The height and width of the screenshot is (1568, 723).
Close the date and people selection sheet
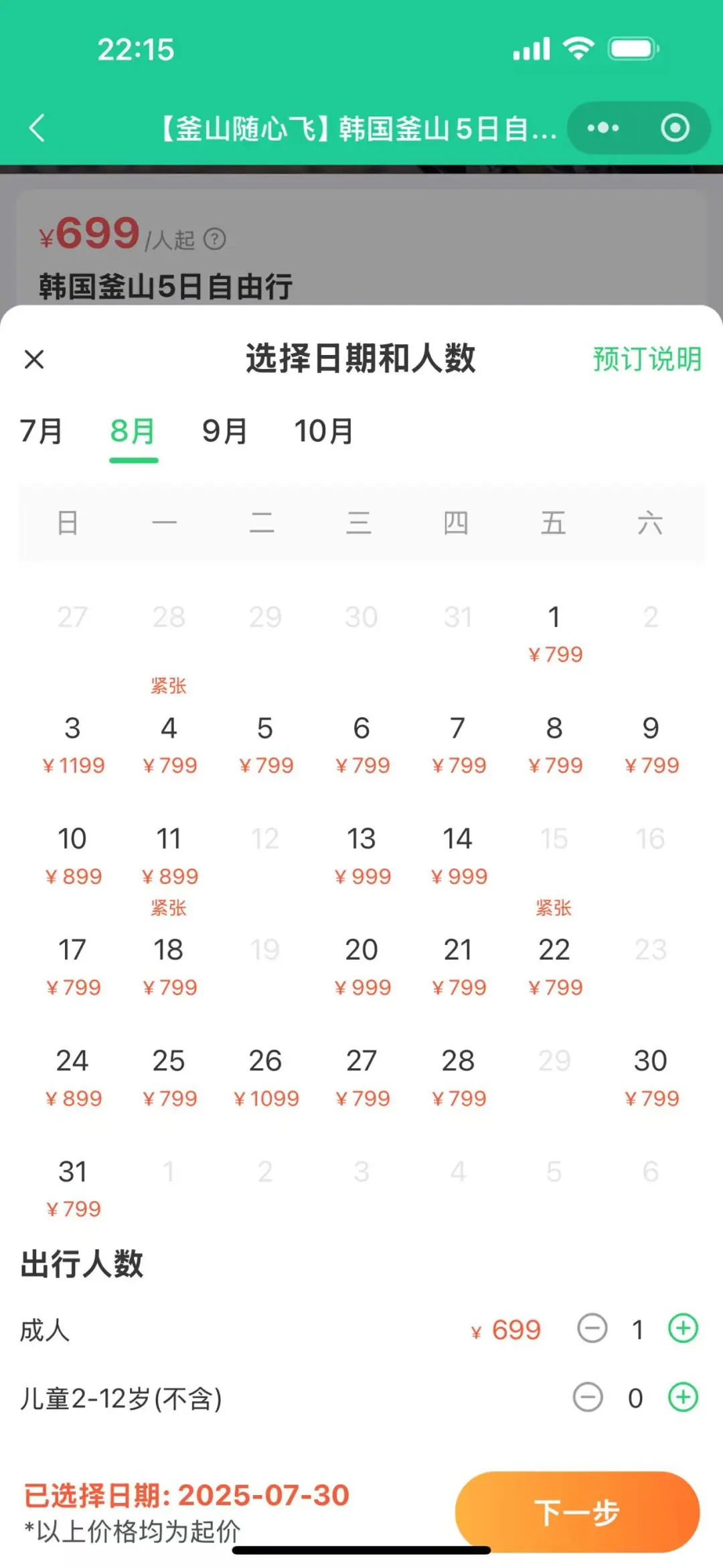click(x=34, y=359)
